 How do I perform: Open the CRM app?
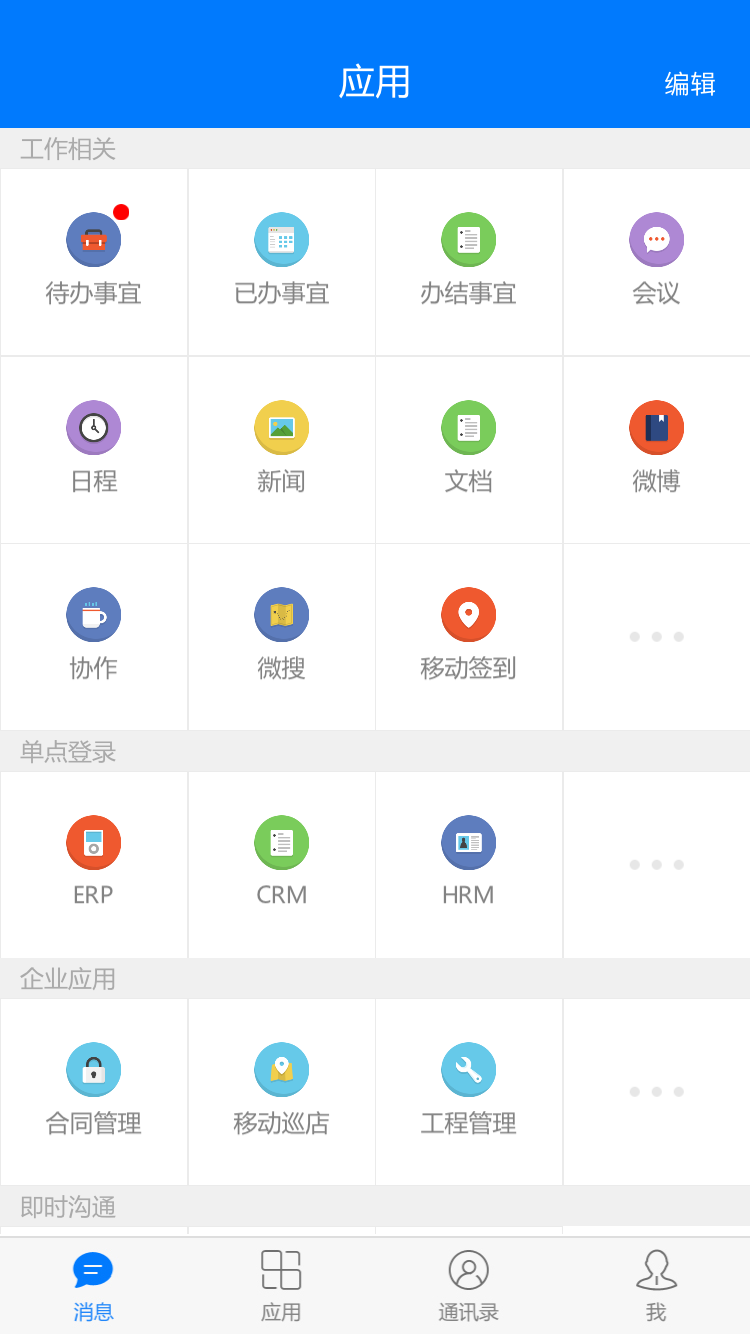pyautogui.click(x=281, y=864)
